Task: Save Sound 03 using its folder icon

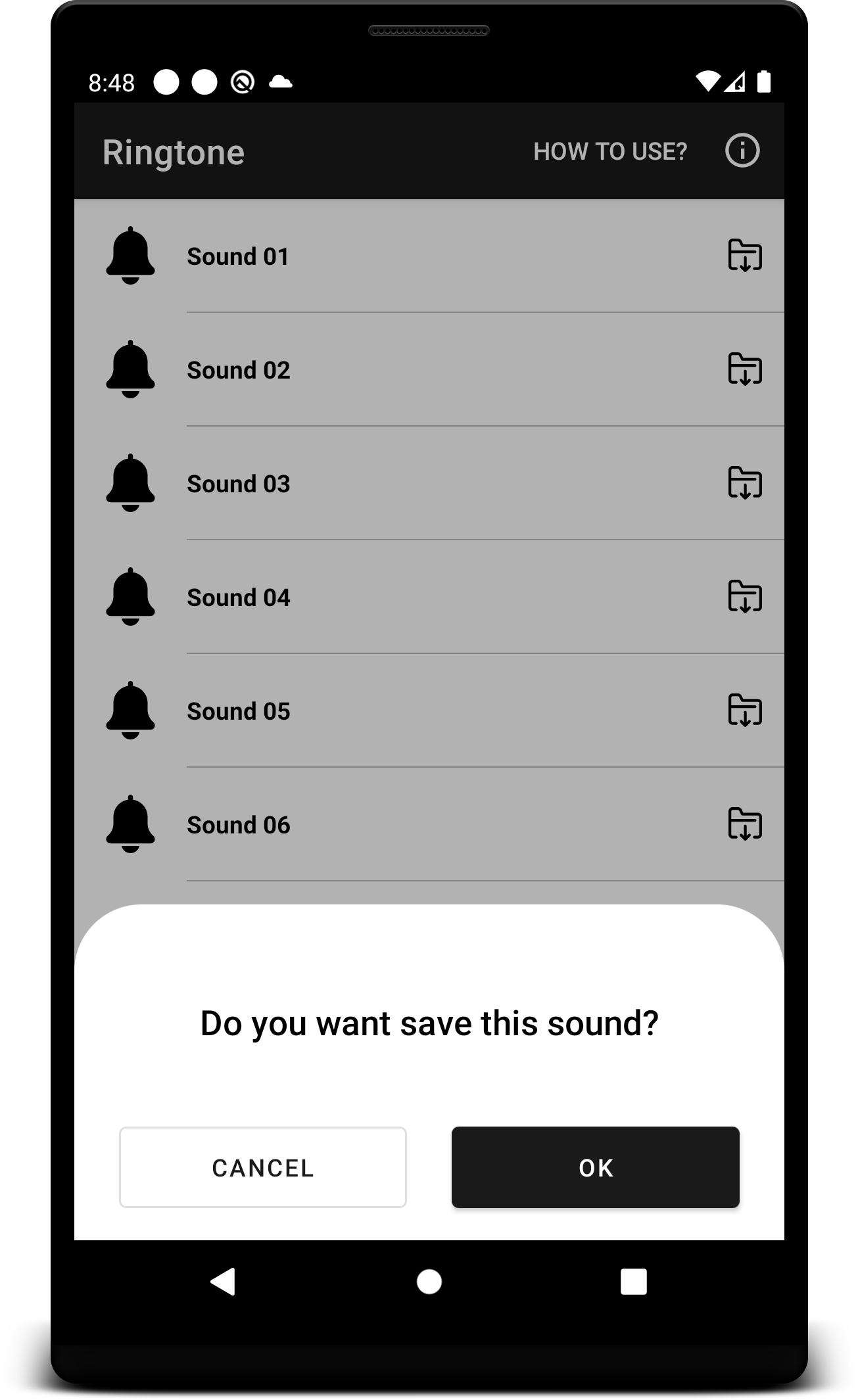Action: click(x=745, y=483)
